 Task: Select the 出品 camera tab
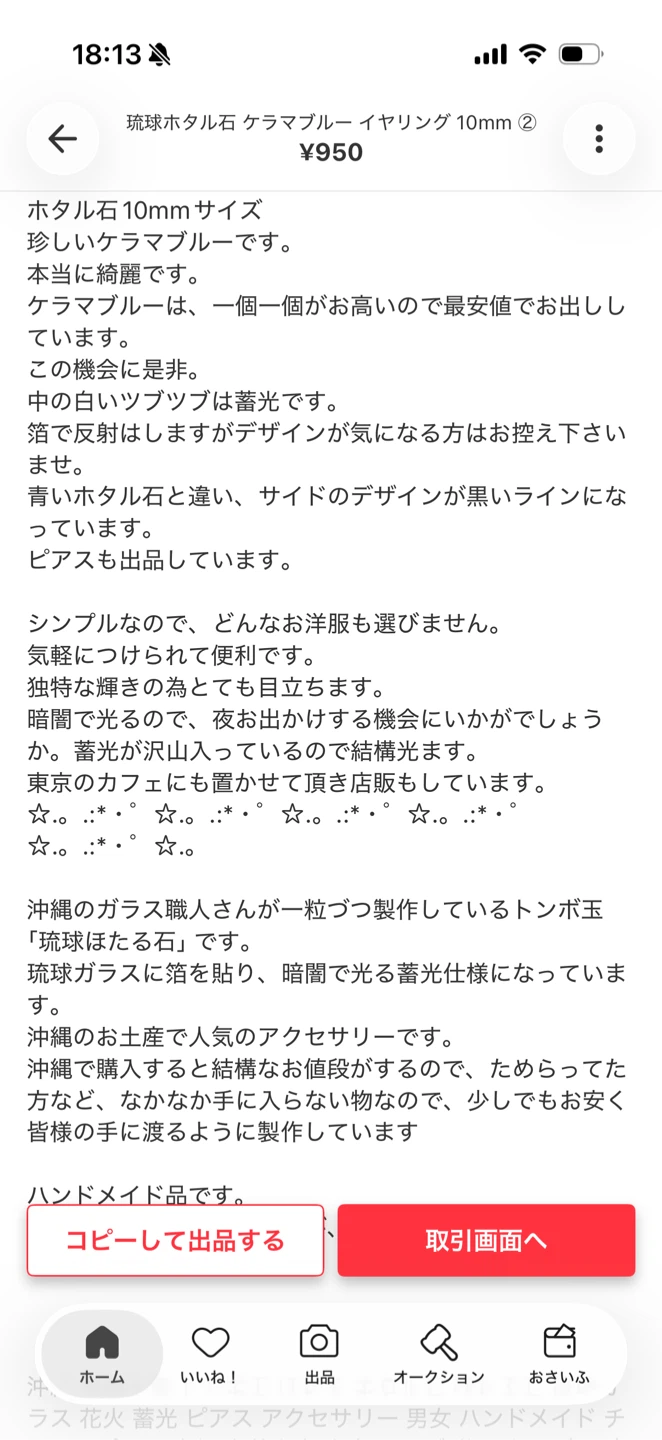(319, 1355)
